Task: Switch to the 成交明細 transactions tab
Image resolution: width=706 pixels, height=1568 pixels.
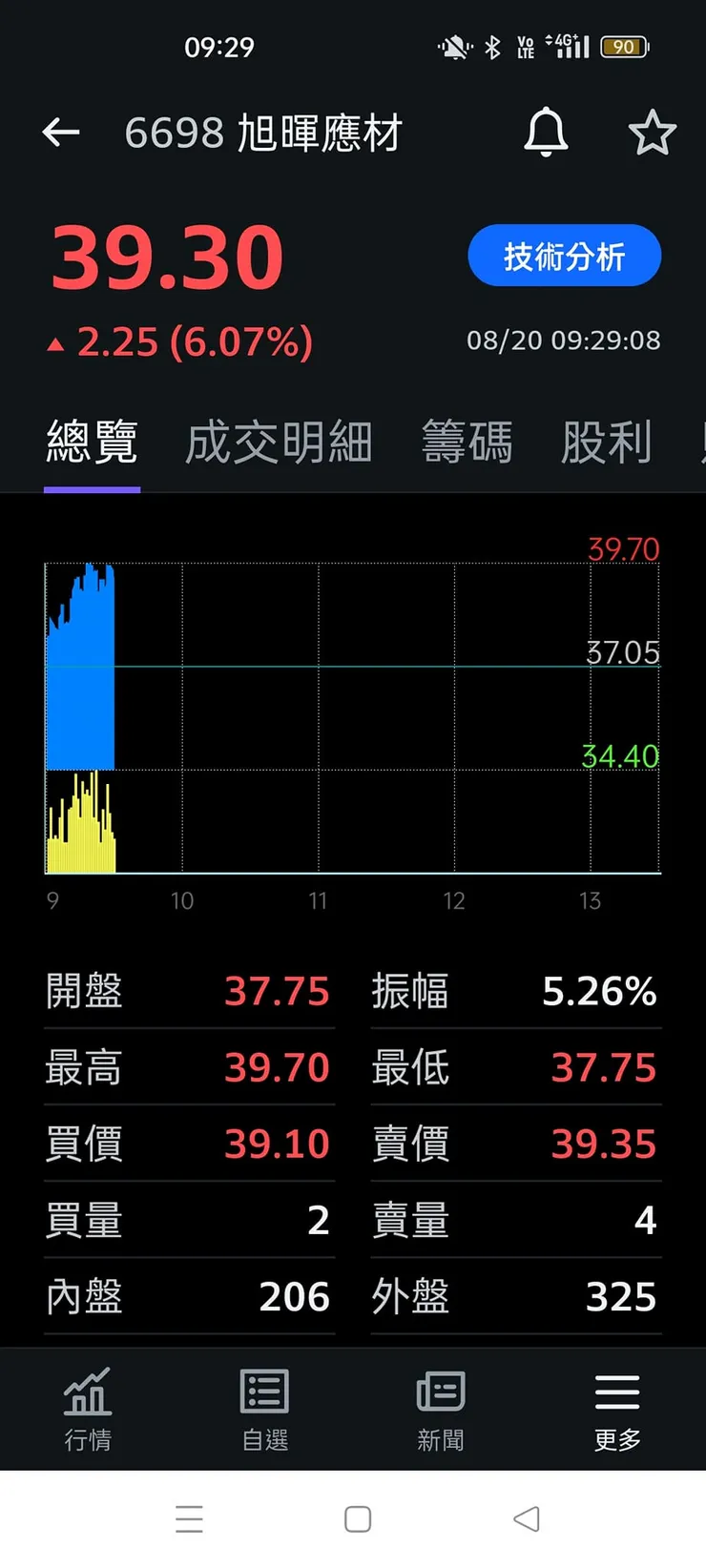Action: pos(278,441)
